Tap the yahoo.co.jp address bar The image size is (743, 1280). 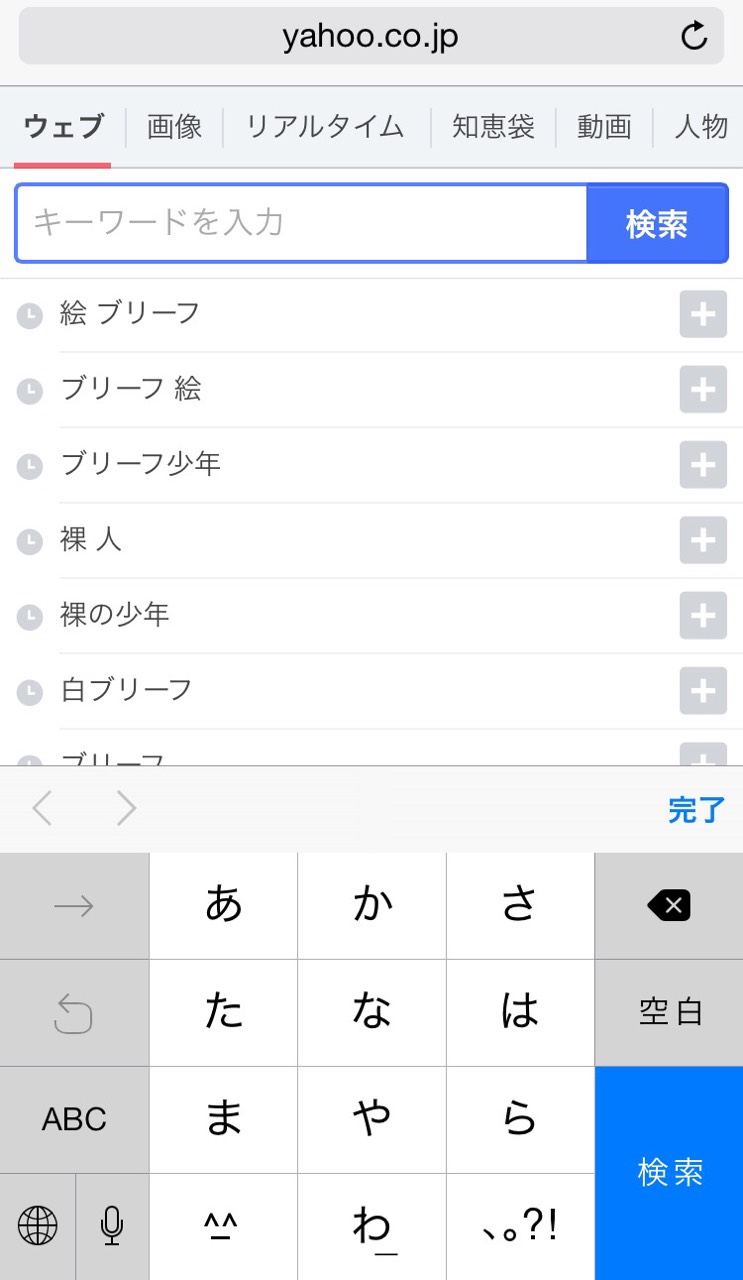click(x=370, y=37)
